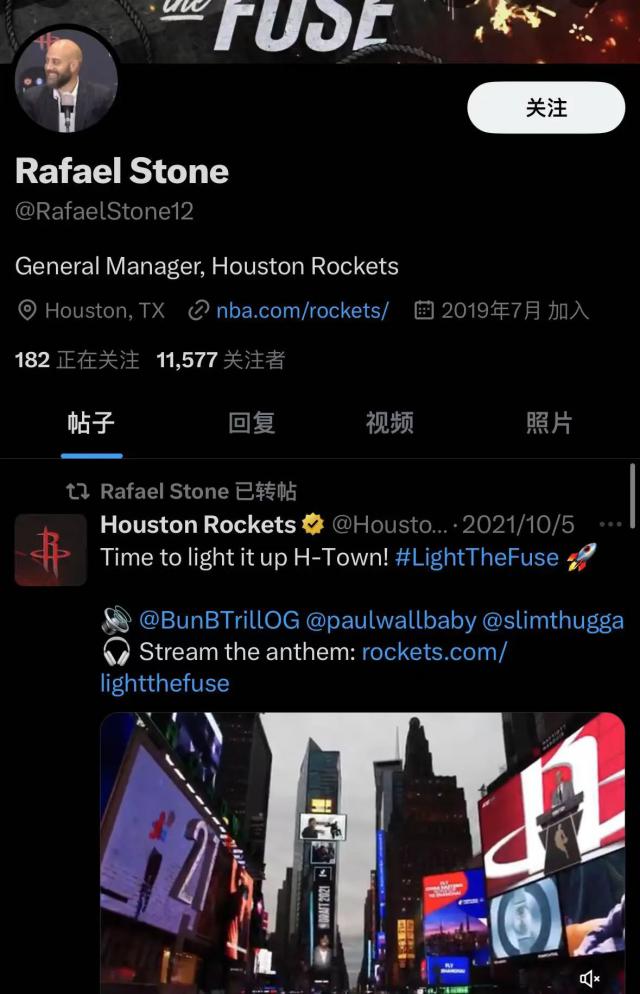The image size is (640, 994).
Task: Visit the @slimthugga mention
Action: coord(553,620)
